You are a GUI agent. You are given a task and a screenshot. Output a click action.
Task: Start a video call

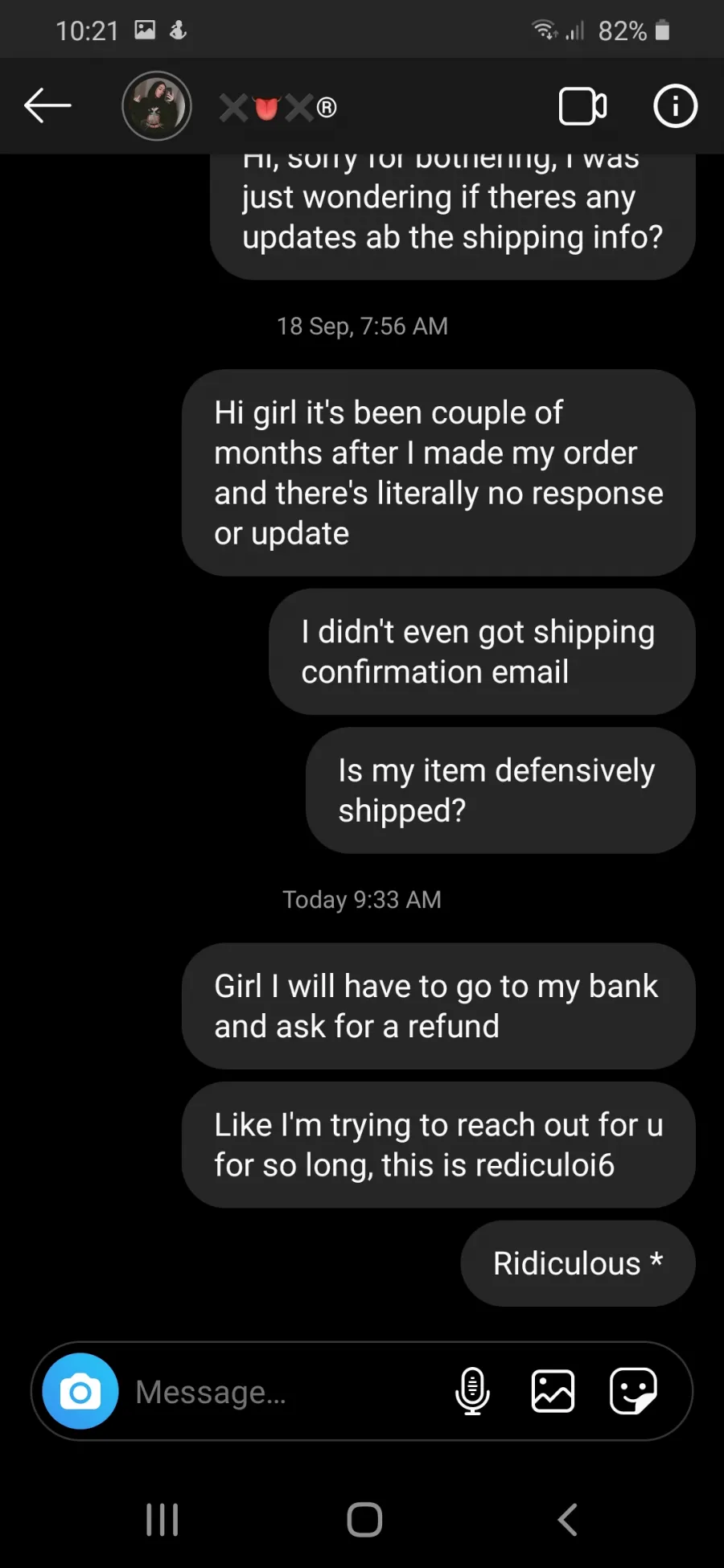point(583,106)
